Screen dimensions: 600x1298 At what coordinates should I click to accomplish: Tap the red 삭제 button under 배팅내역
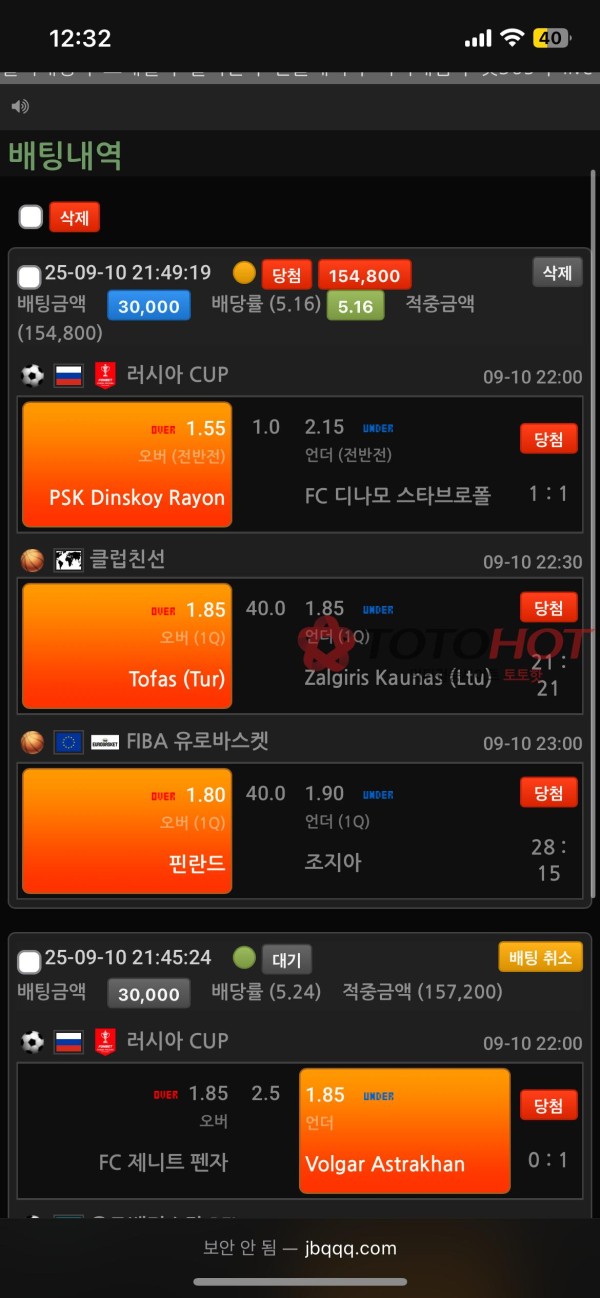point(75,217)
